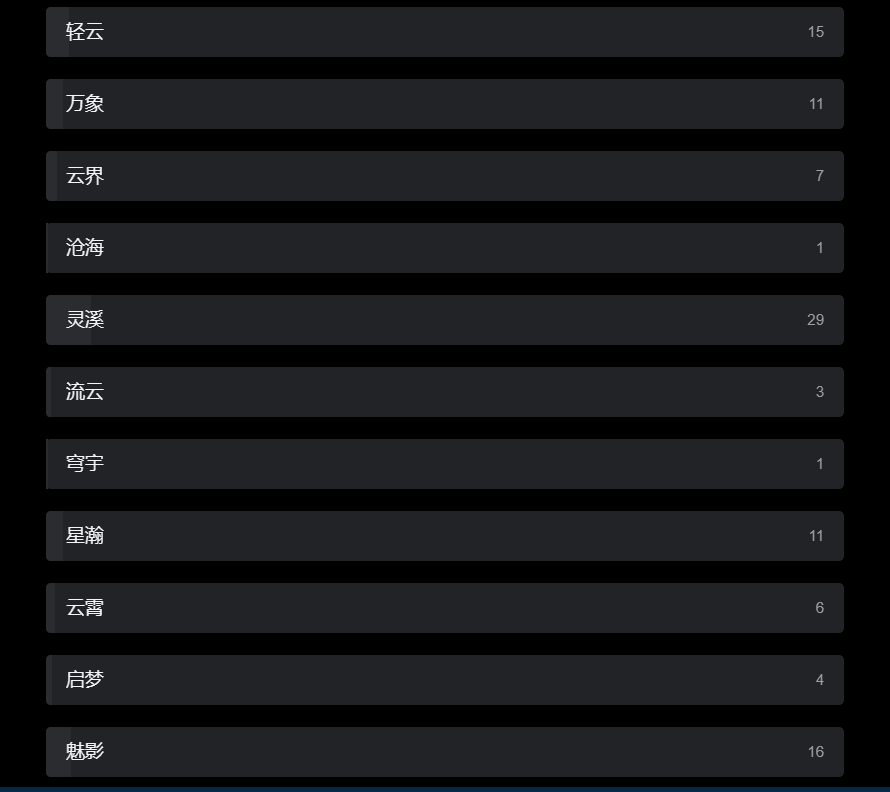Open 灵溪 with 29 items
The height and width of the screenshot is (792, 890).
pos(444,320)
